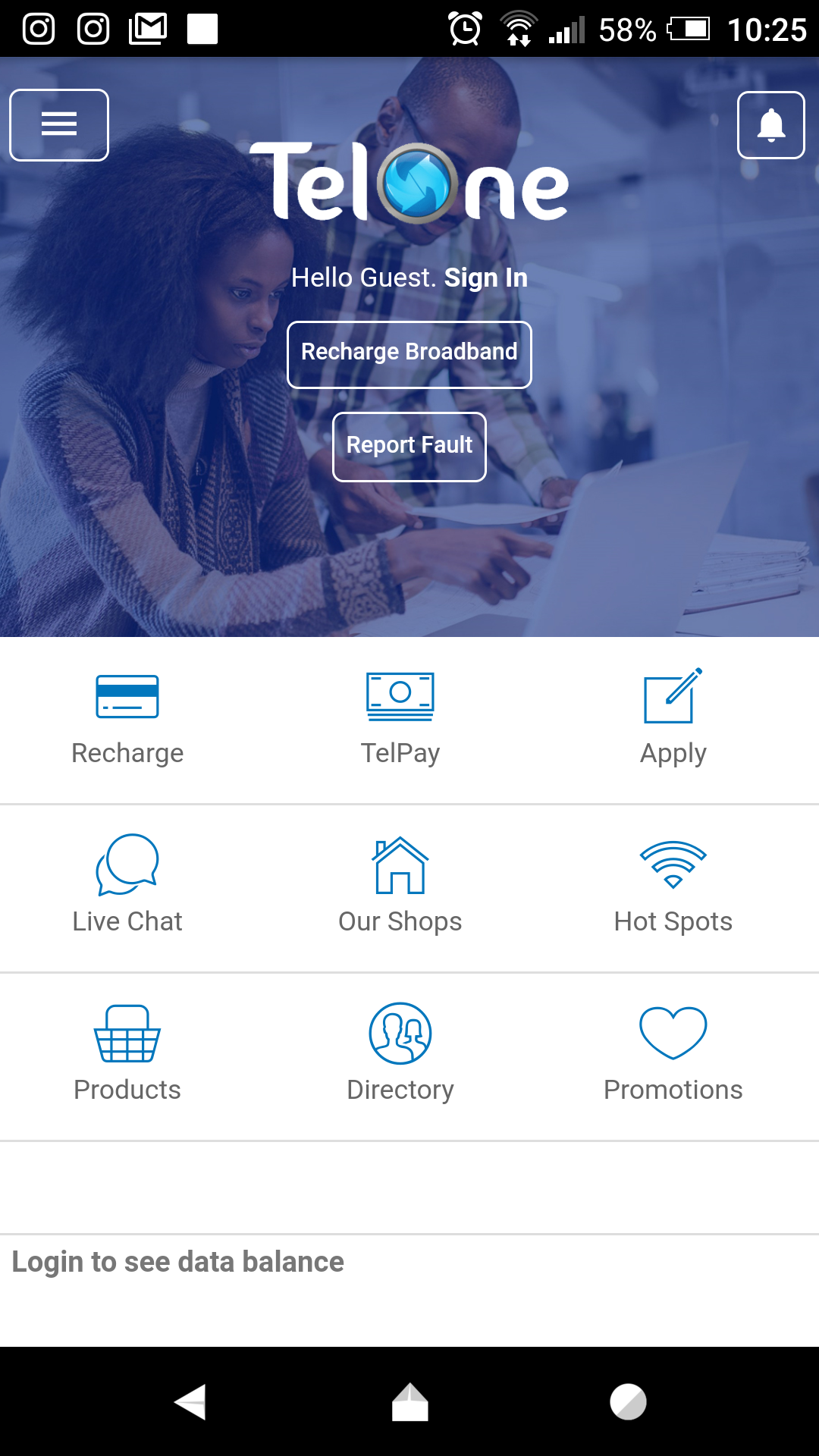Expand the app drawer from the menu button
The height and width of the screenshot is (1456, 819).
coord(59,124)
